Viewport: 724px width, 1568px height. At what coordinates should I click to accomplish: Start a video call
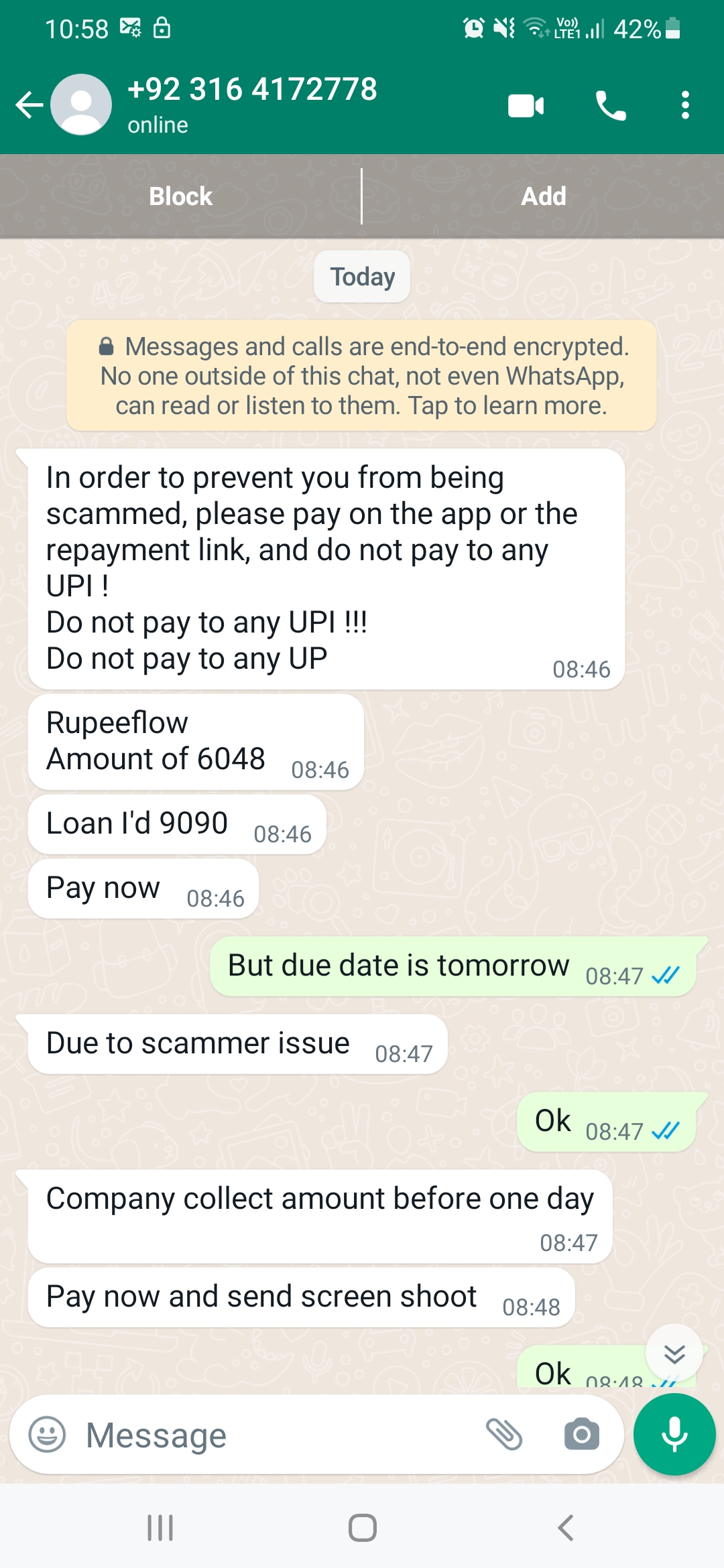point(526,106)
